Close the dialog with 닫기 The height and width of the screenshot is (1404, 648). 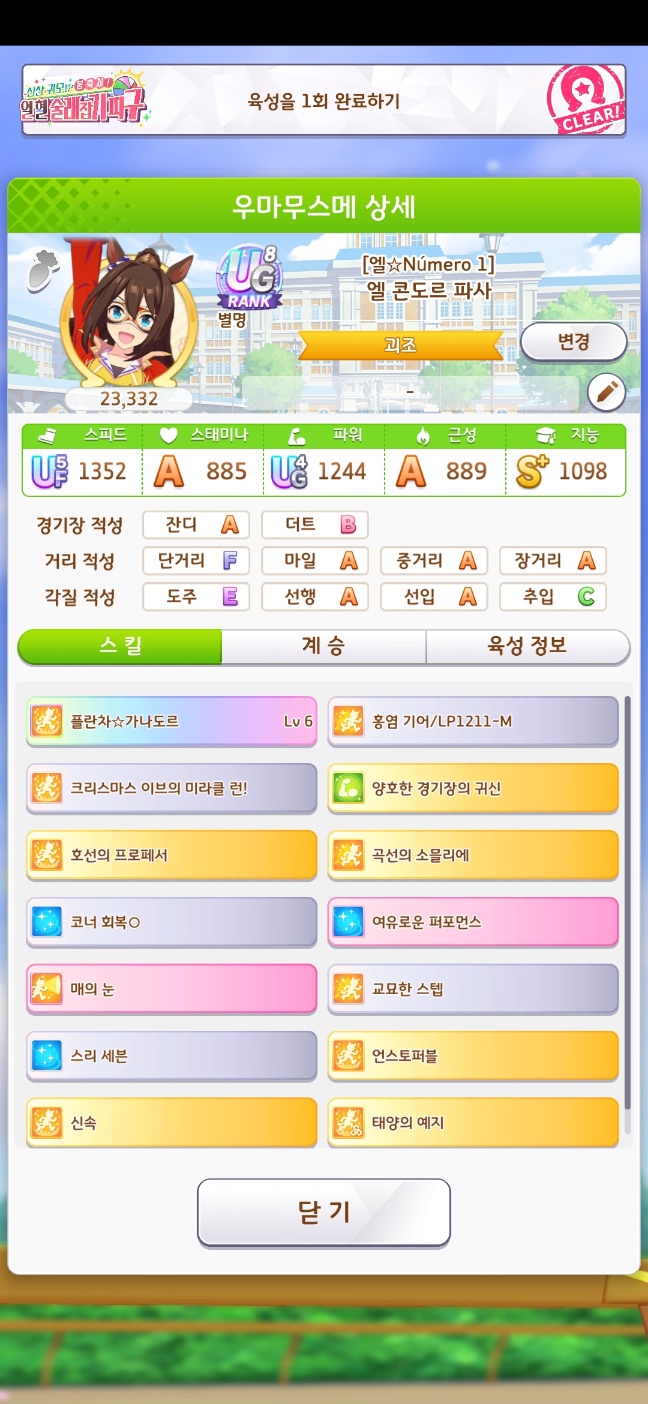pyautogui.click(x=323, y=1212)
